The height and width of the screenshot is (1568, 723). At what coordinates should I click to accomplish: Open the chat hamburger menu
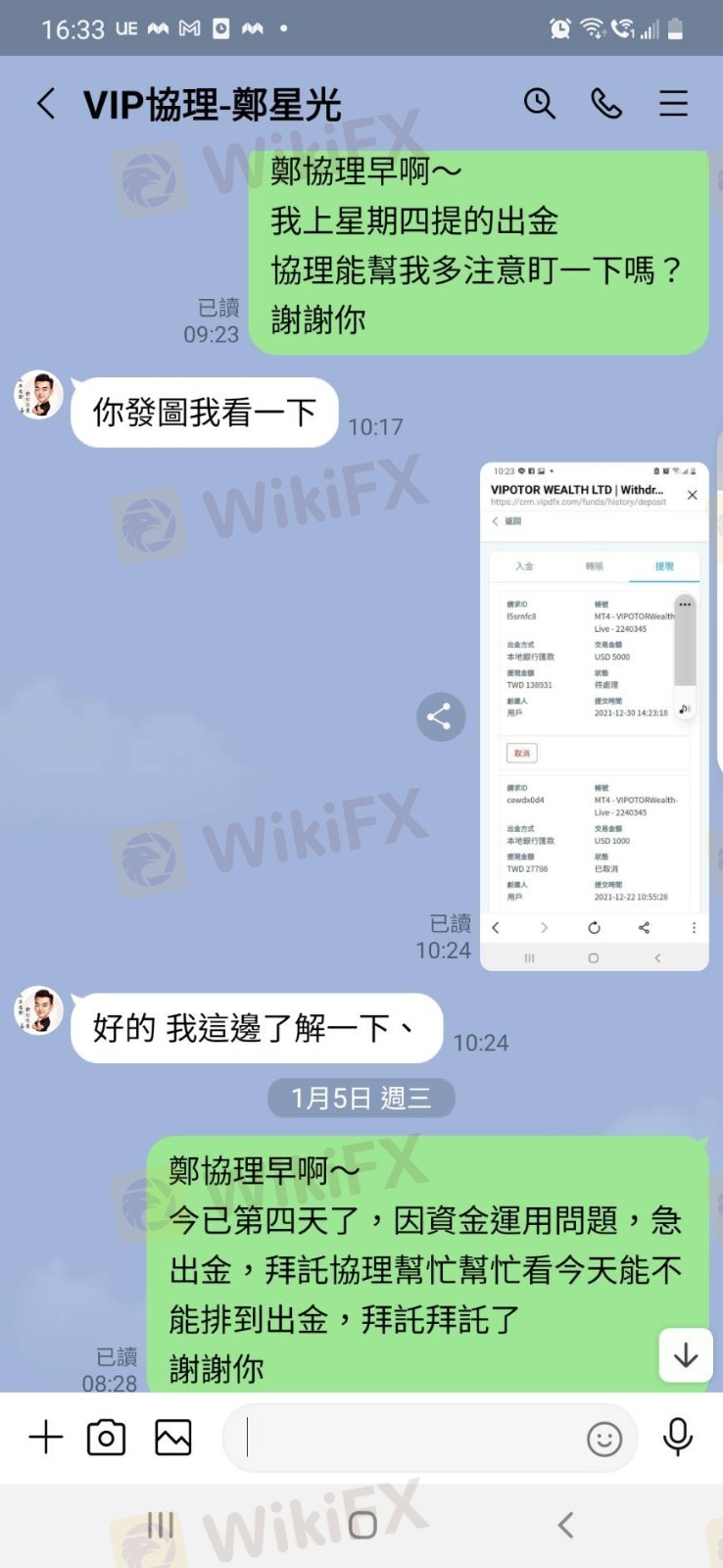(673, 104)
